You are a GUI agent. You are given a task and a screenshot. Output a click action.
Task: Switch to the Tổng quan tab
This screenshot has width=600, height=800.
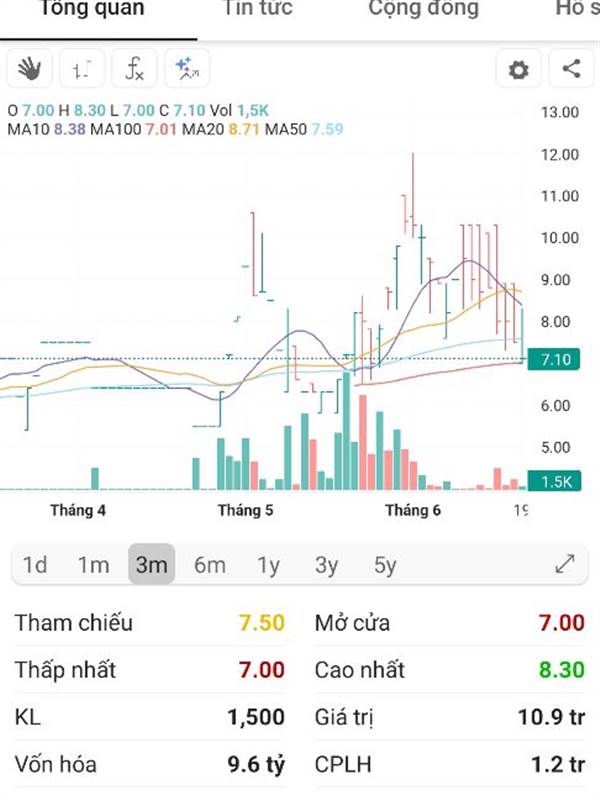[x=91, y=9]
